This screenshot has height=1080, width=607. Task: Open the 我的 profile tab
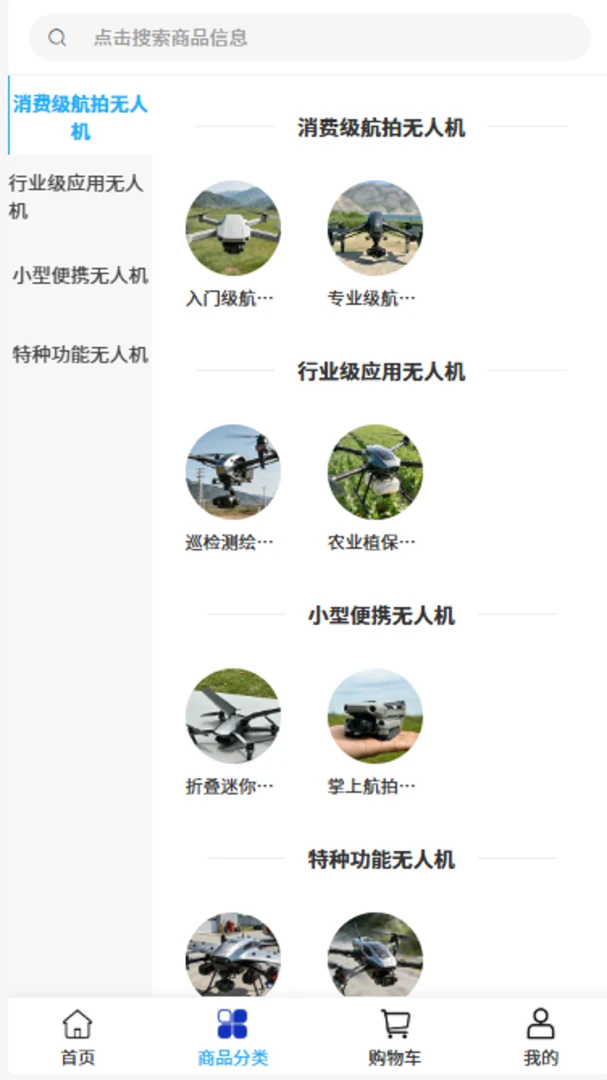pos(541,1037)
